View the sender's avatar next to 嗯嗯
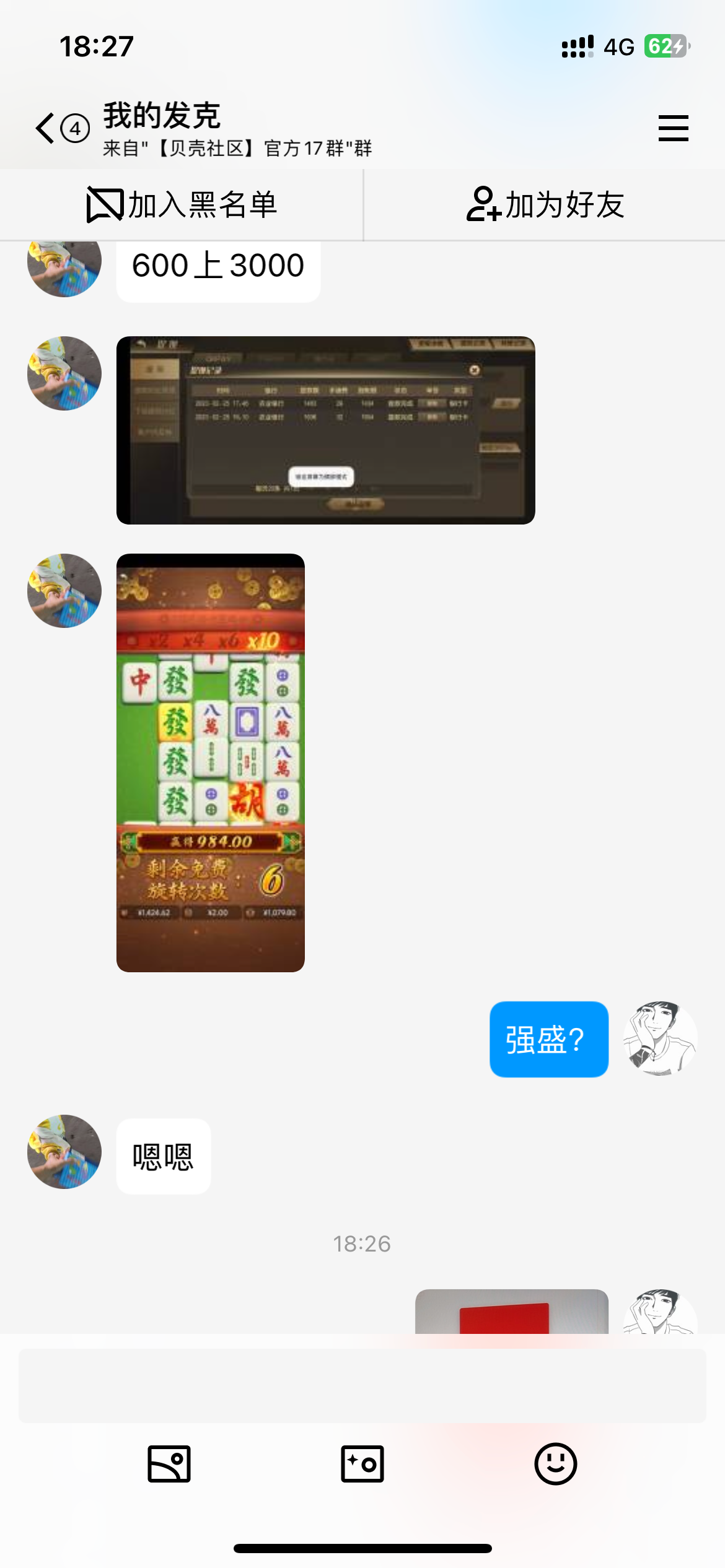This screenshot has width=725, height=1568. 64,1152
